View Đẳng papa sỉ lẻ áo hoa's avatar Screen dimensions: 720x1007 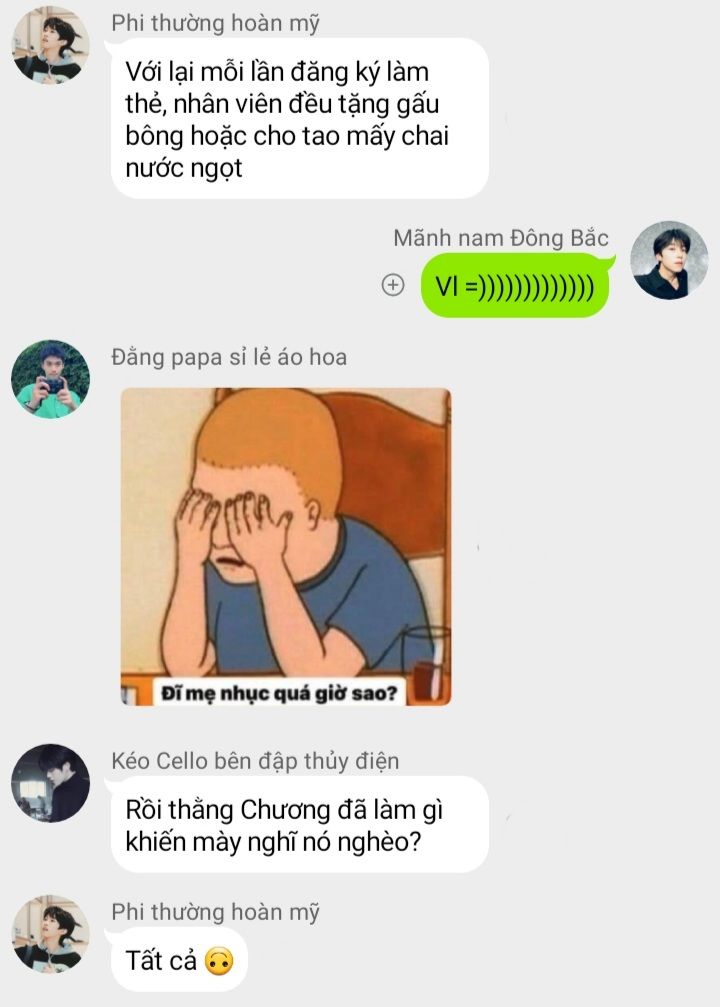[x=50, y=379]
